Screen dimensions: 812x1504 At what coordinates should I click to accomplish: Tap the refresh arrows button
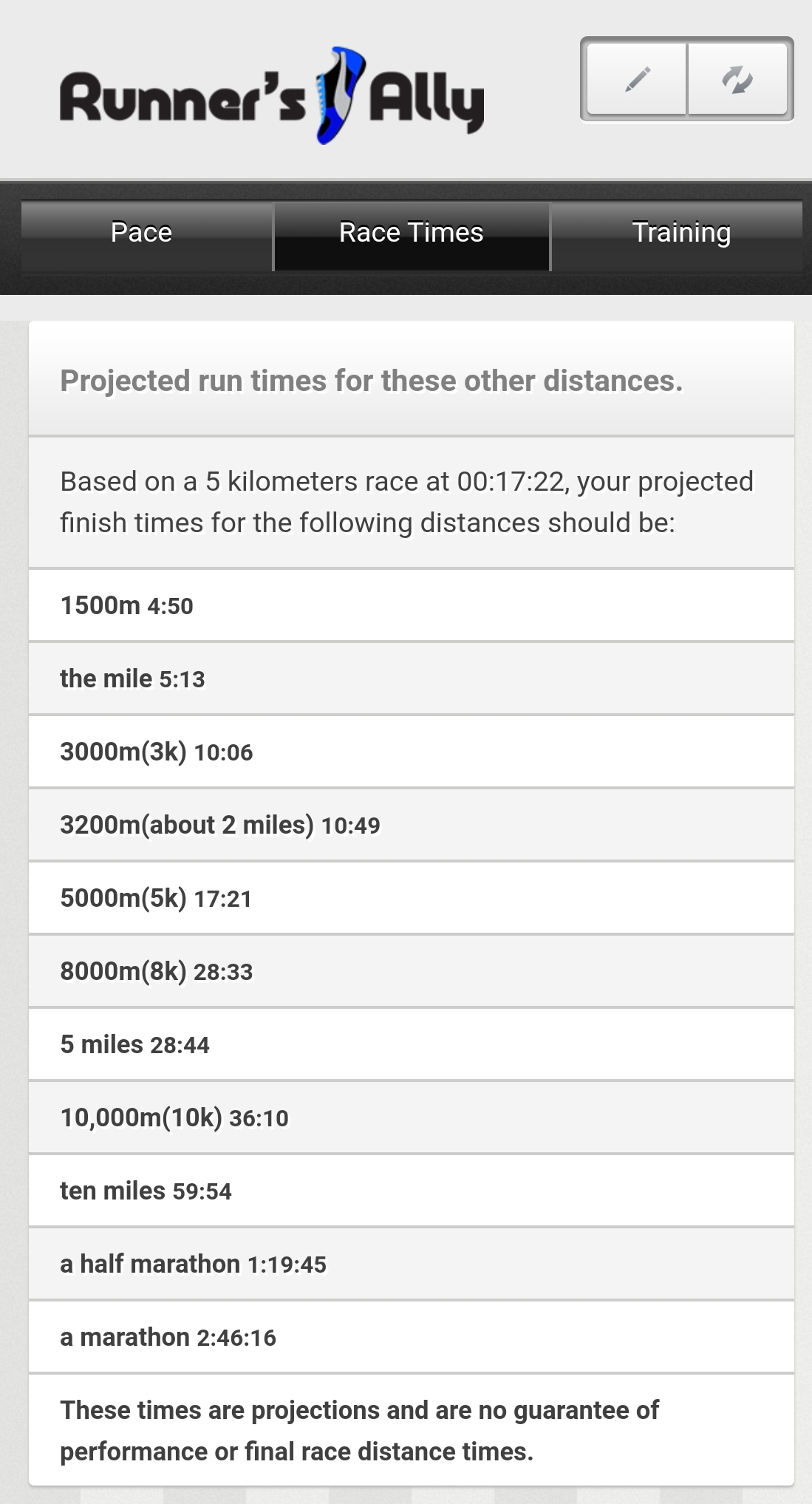(737, 79)
